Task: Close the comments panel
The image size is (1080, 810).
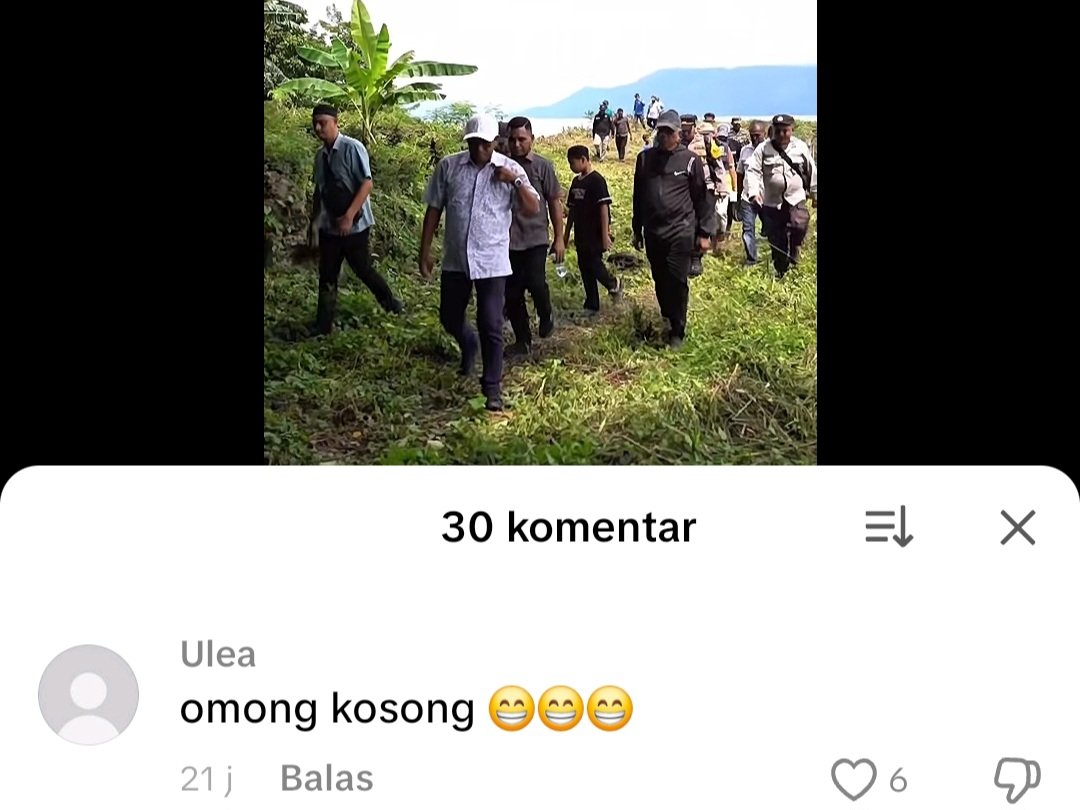Action: point(1017,527)
